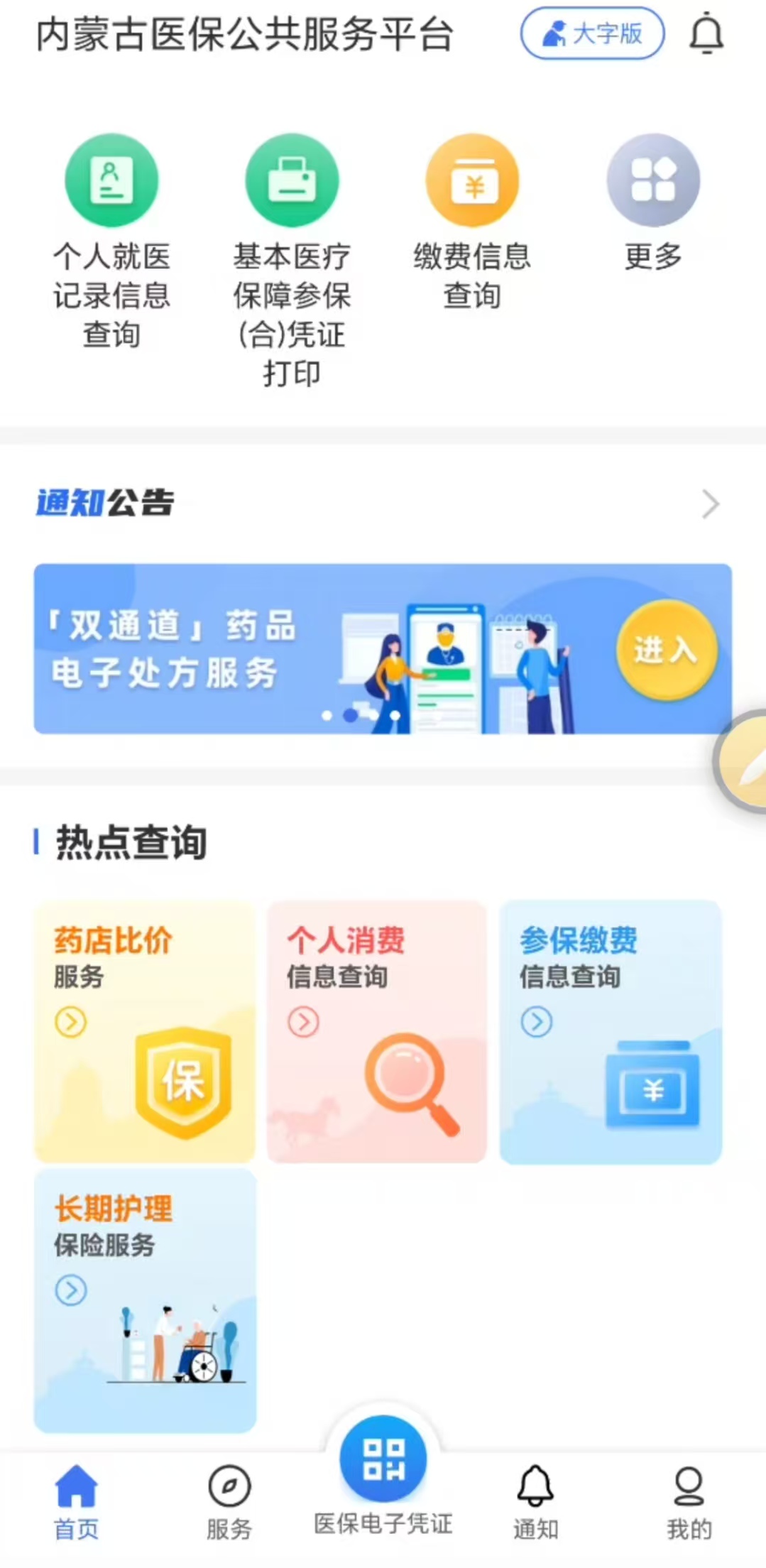Open 医保电子凭证 QR code

(x=383, y=1461)
